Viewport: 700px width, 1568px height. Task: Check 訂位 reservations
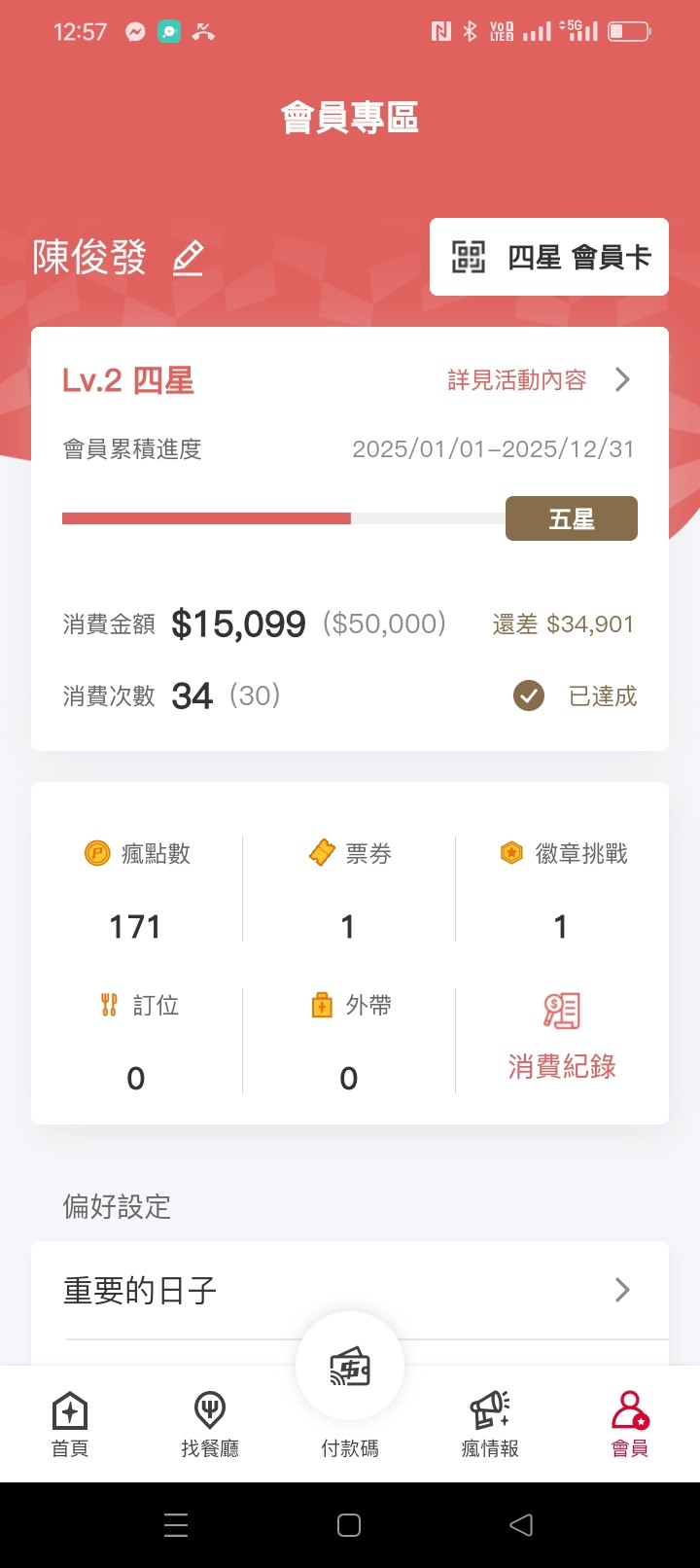(x=137, y=1041)
